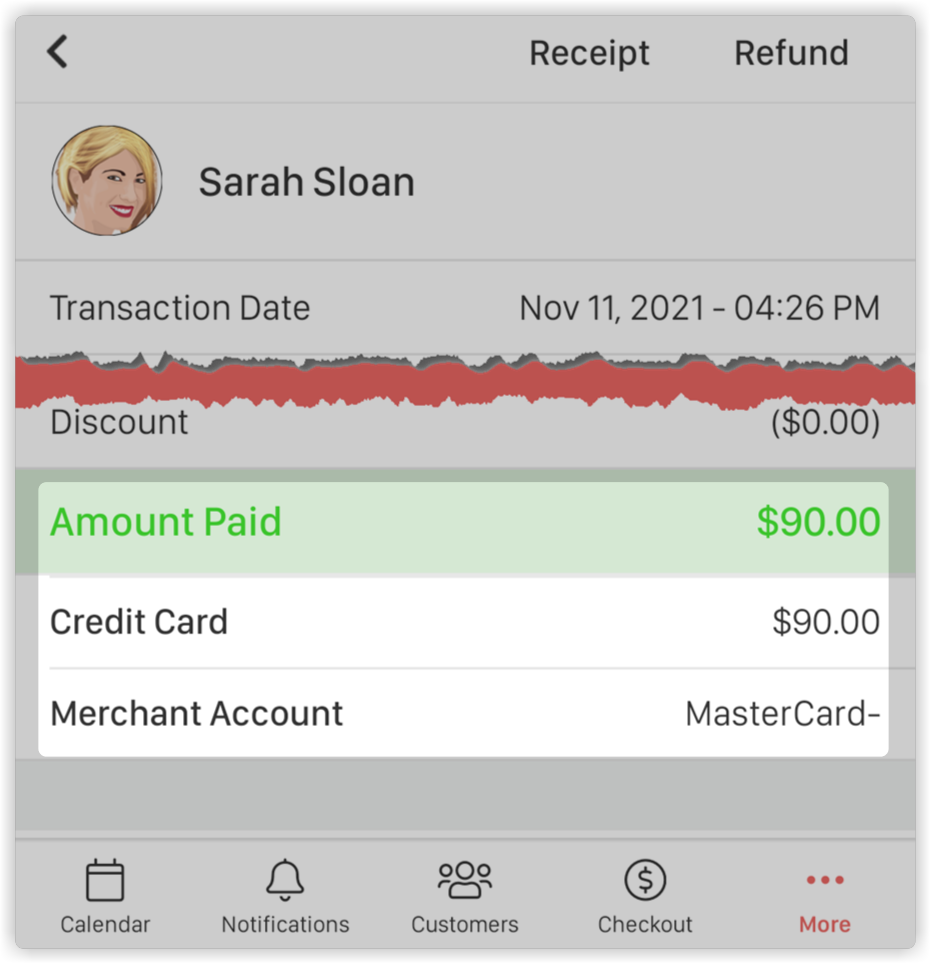Go back with the top-left arrow
Screen dimensions: 931x964
[57, 52]
